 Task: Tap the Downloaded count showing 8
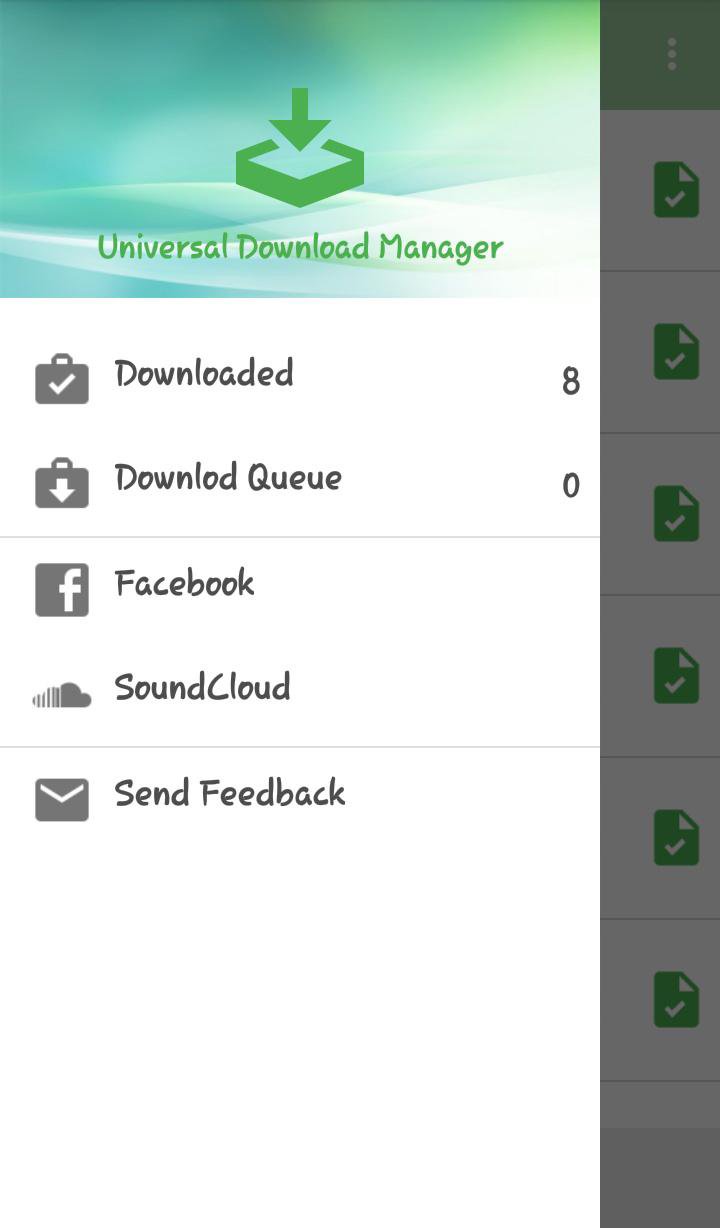click(x=571, y=381)
